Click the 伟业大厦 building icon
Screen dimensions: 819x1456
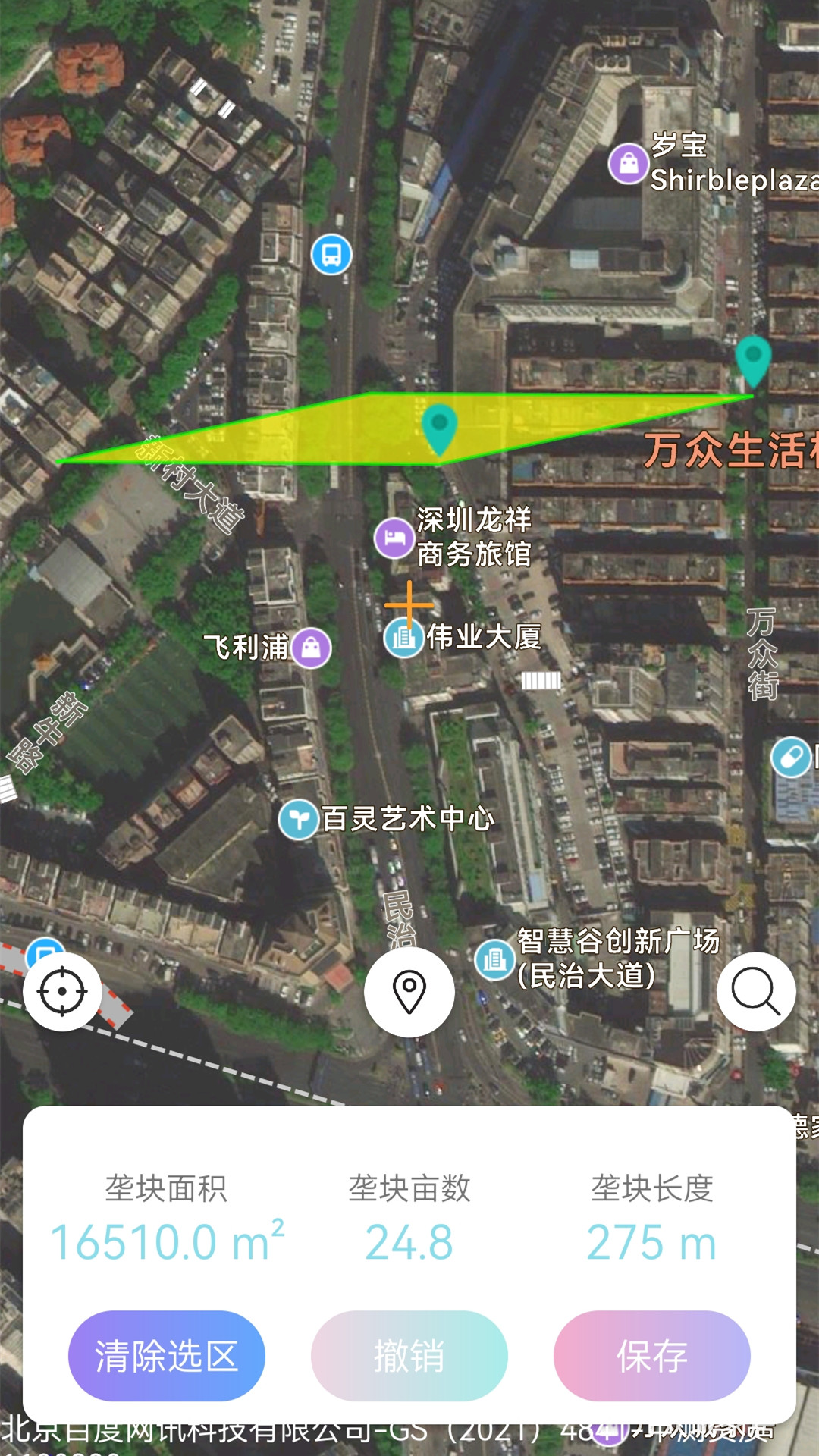pos(404,637)
